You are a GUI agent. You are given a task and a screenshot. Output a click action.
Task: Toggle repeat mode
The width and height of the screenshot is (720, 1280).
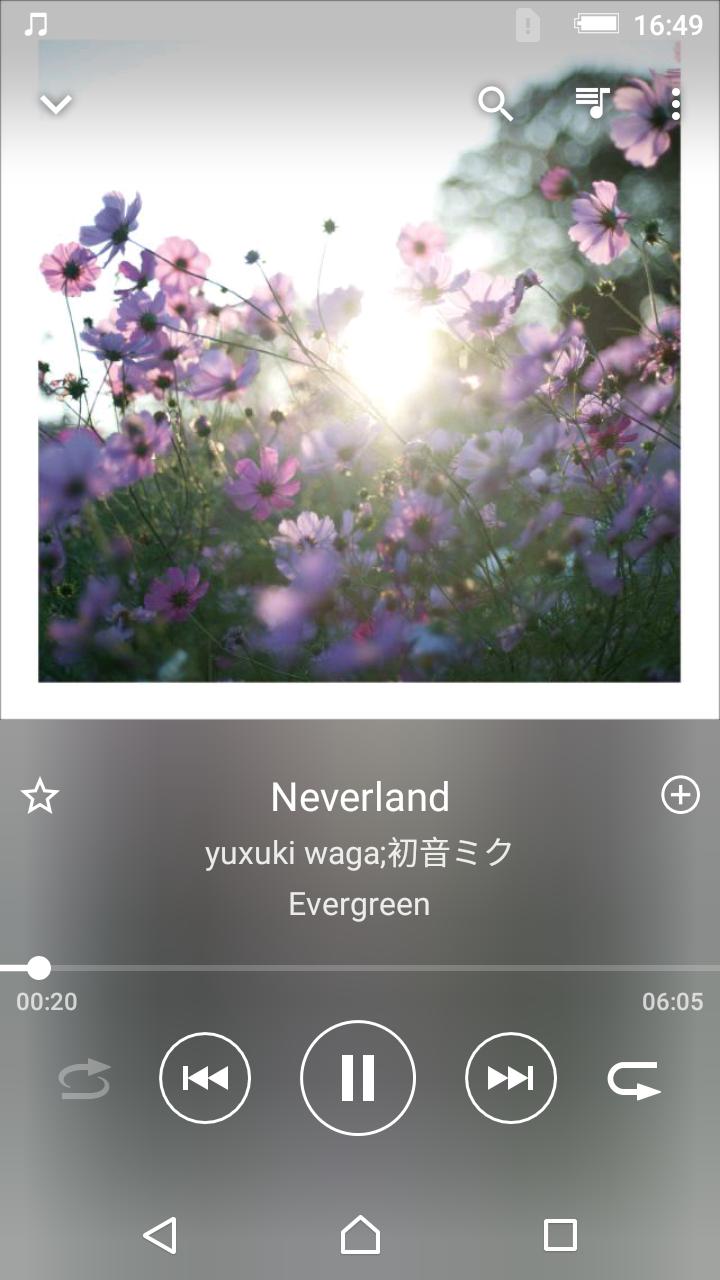635,1080
